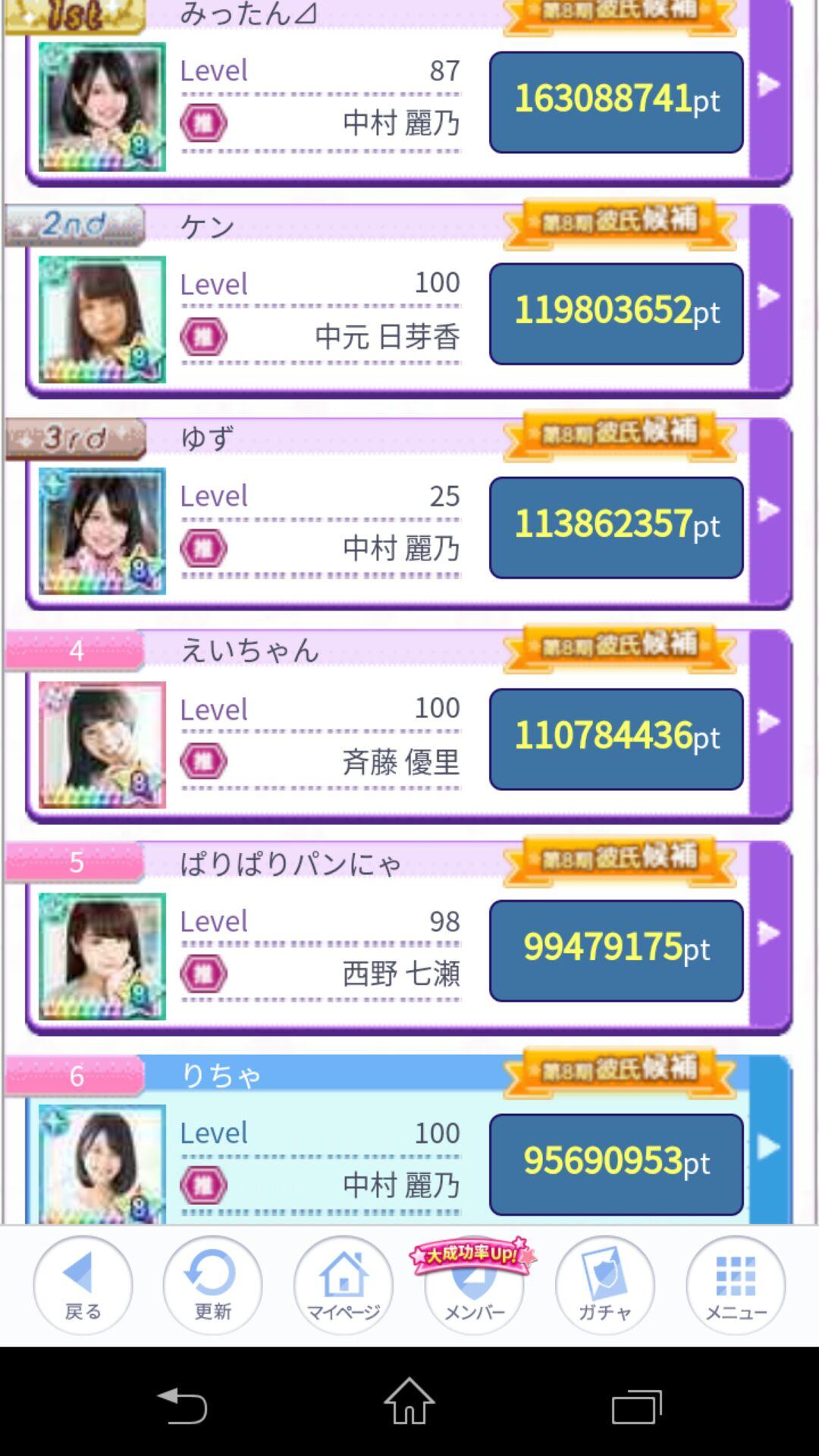Go to マイページ
The height and width of the screenshot is (1456, 819).
point(343,1285)
